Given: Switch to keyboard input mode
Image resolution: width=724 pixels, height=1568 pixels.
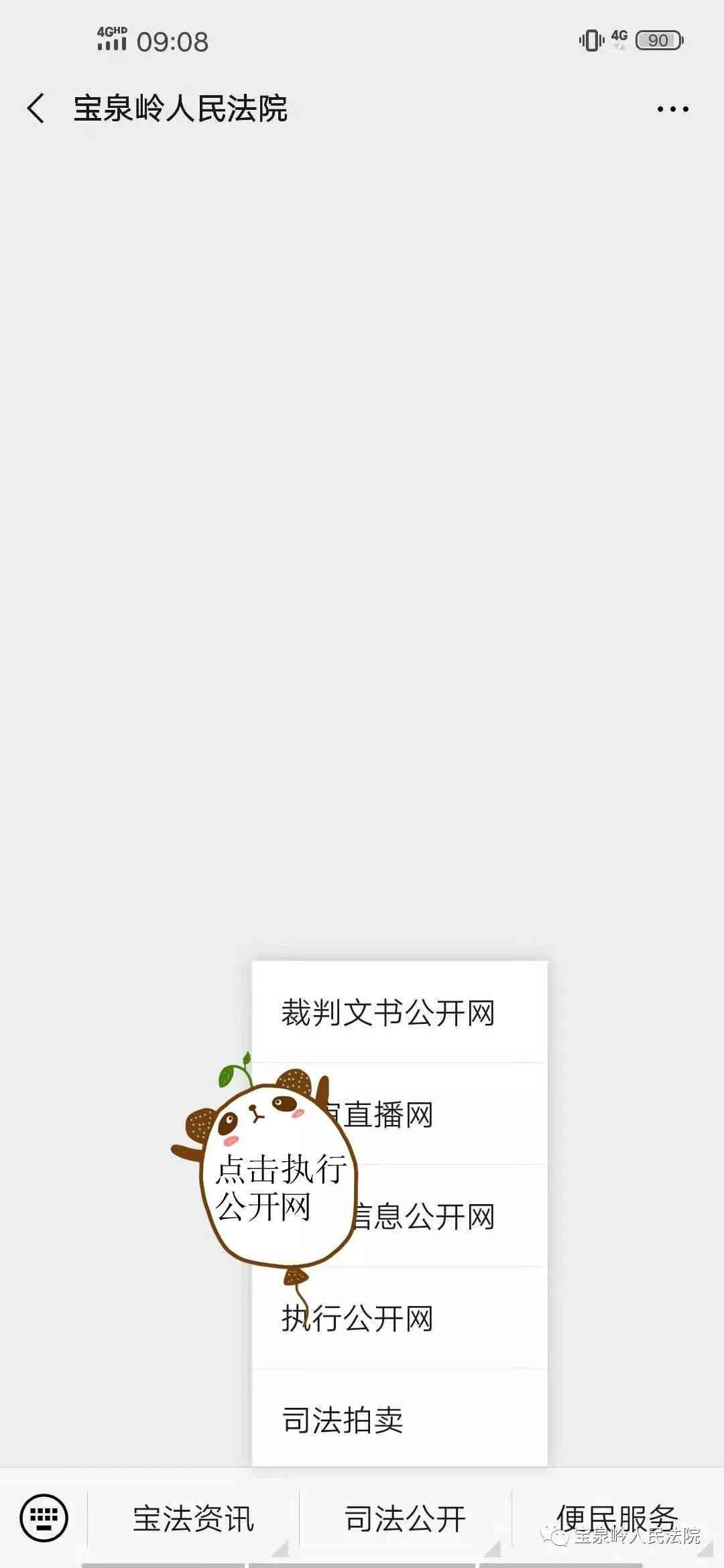Looking at the screenshot, I should click(44, 1517).
